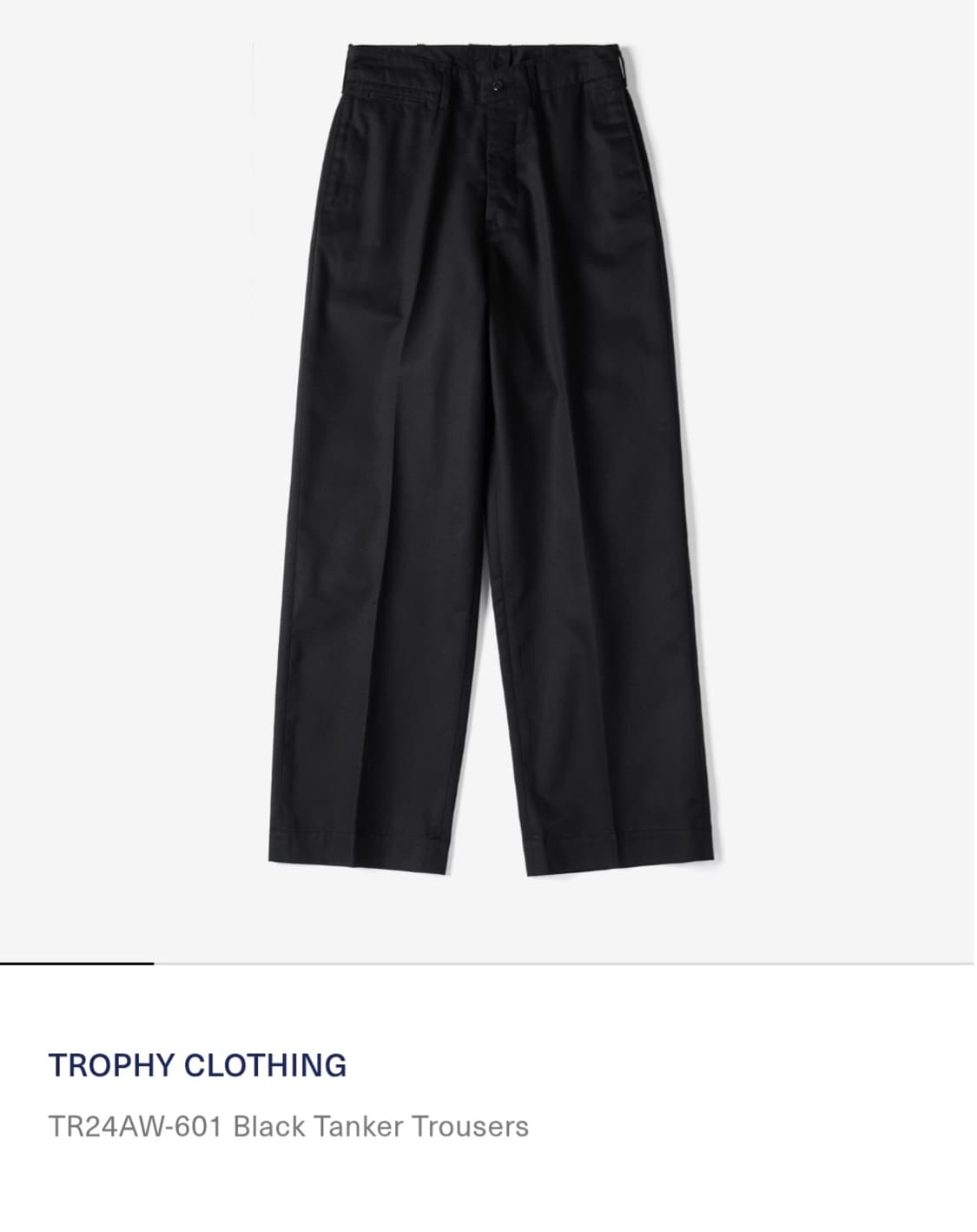
Task: Visit the TROPHY CLOTHING brand page
Action: [198, 1065]
